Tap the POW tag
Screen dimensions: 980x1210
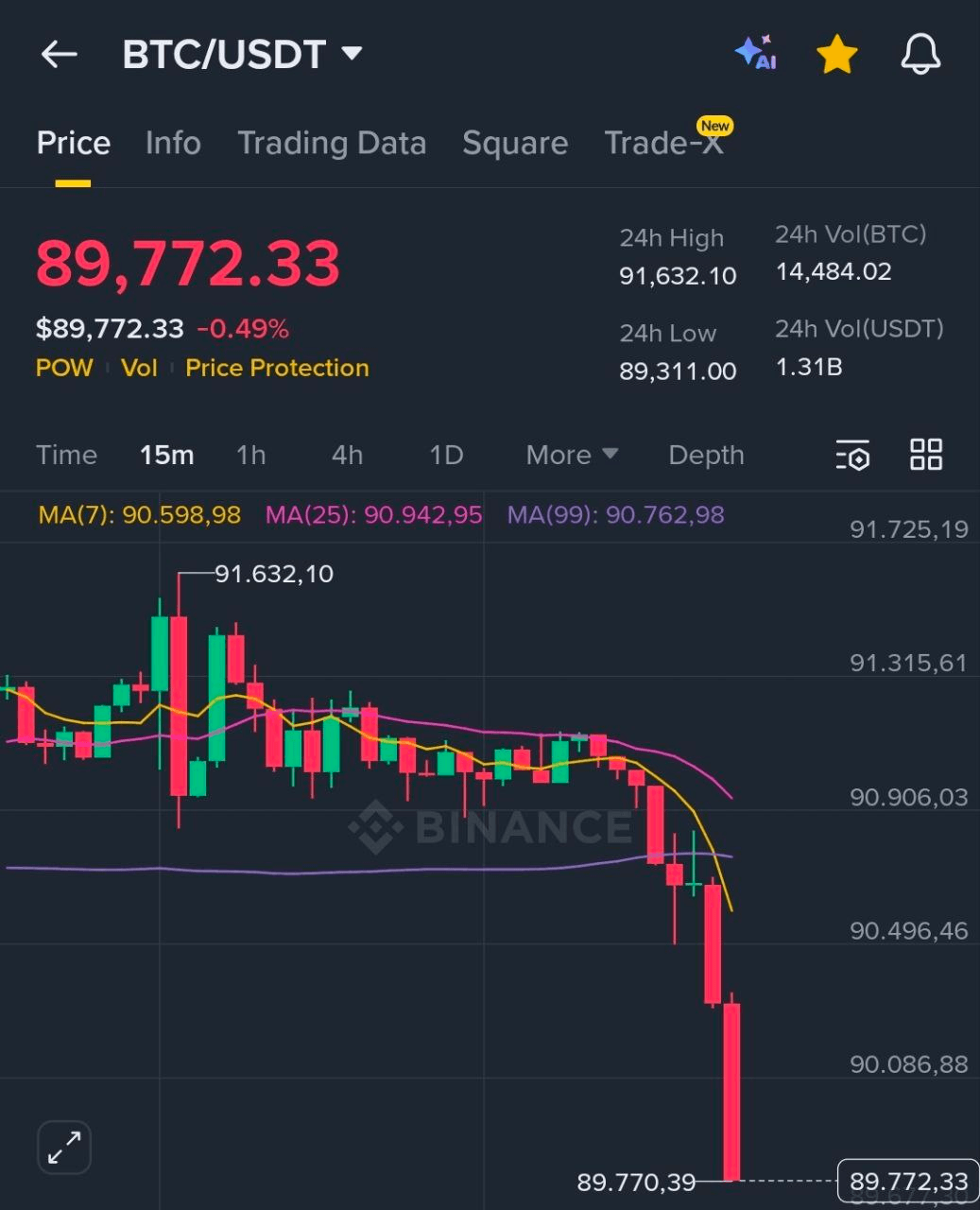(x=64, y=368)
